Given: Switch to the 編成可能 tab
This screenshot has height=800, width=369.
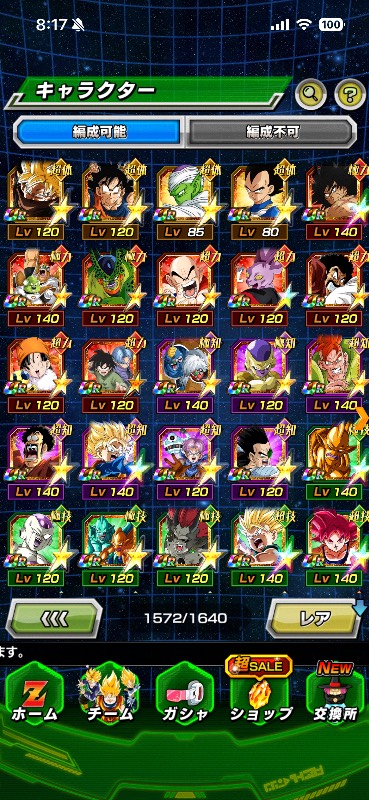Looking at the screenshot, I should [99, 132].
